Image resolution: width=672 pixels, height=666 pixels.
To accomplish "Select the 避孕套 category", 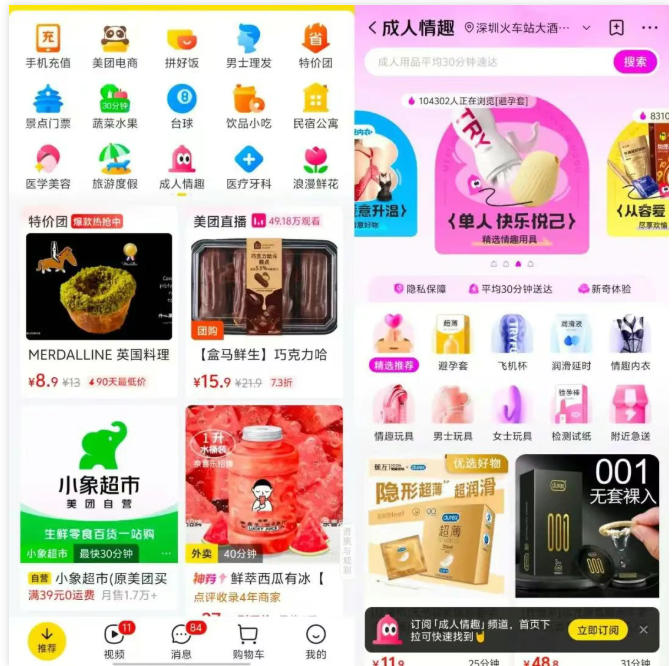I will (x=452, y=345).
